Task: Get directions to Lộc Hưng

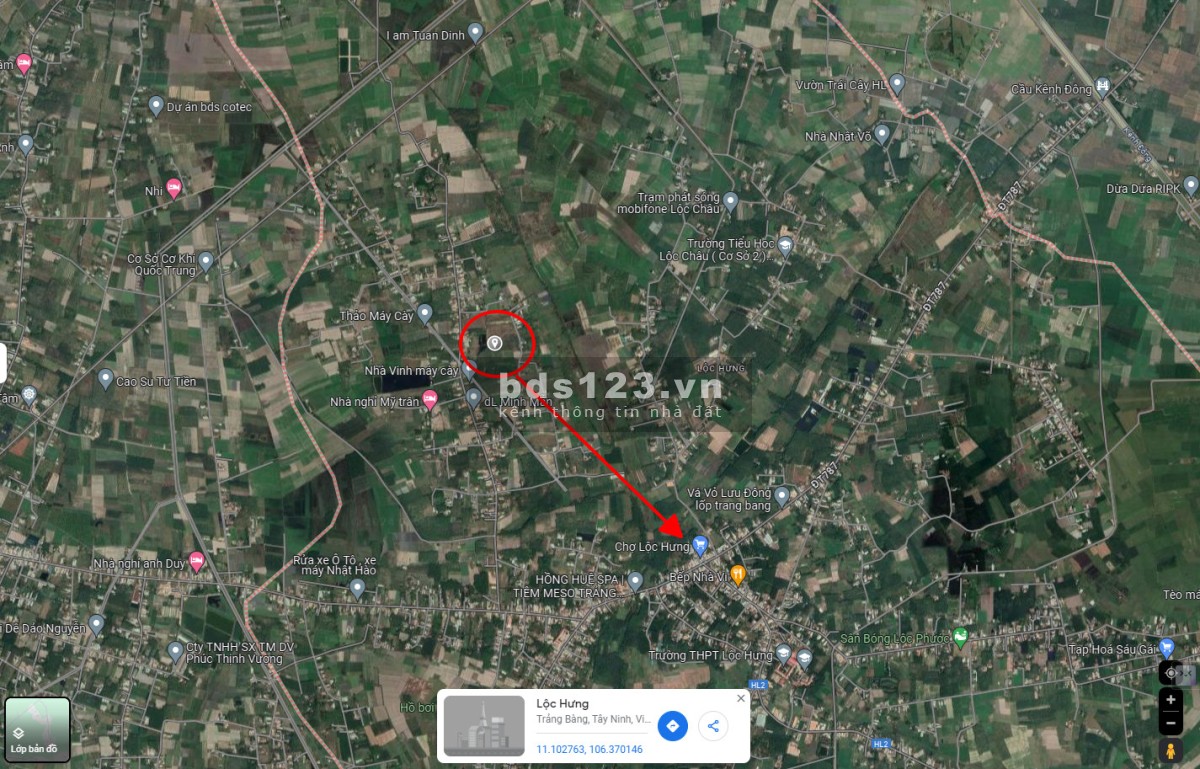Action: coord(673,726)
